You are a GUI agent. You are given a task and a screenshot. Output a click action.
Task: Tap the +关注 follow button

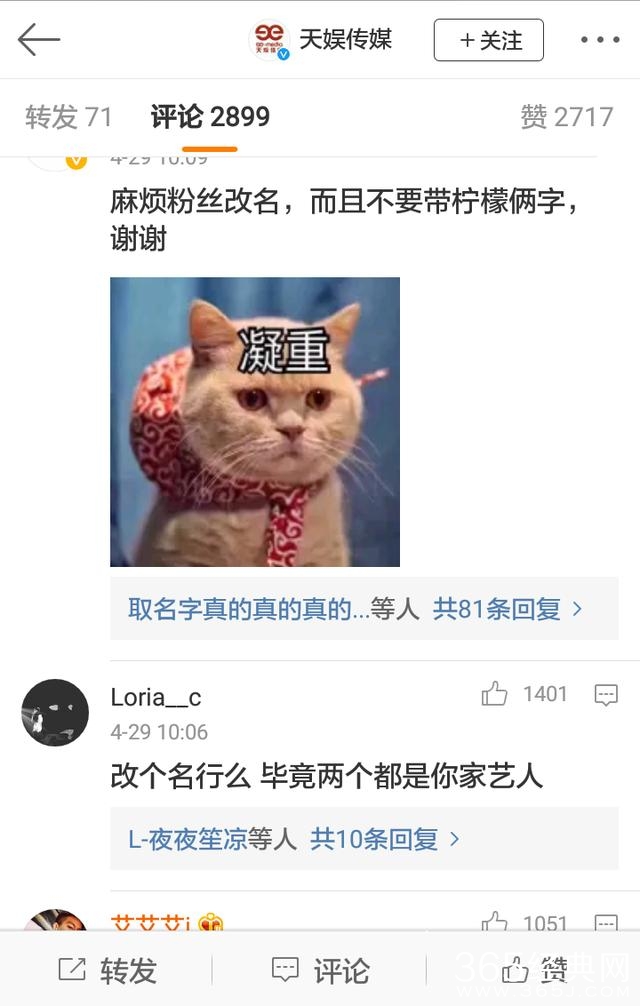click(x=488, y=40)
